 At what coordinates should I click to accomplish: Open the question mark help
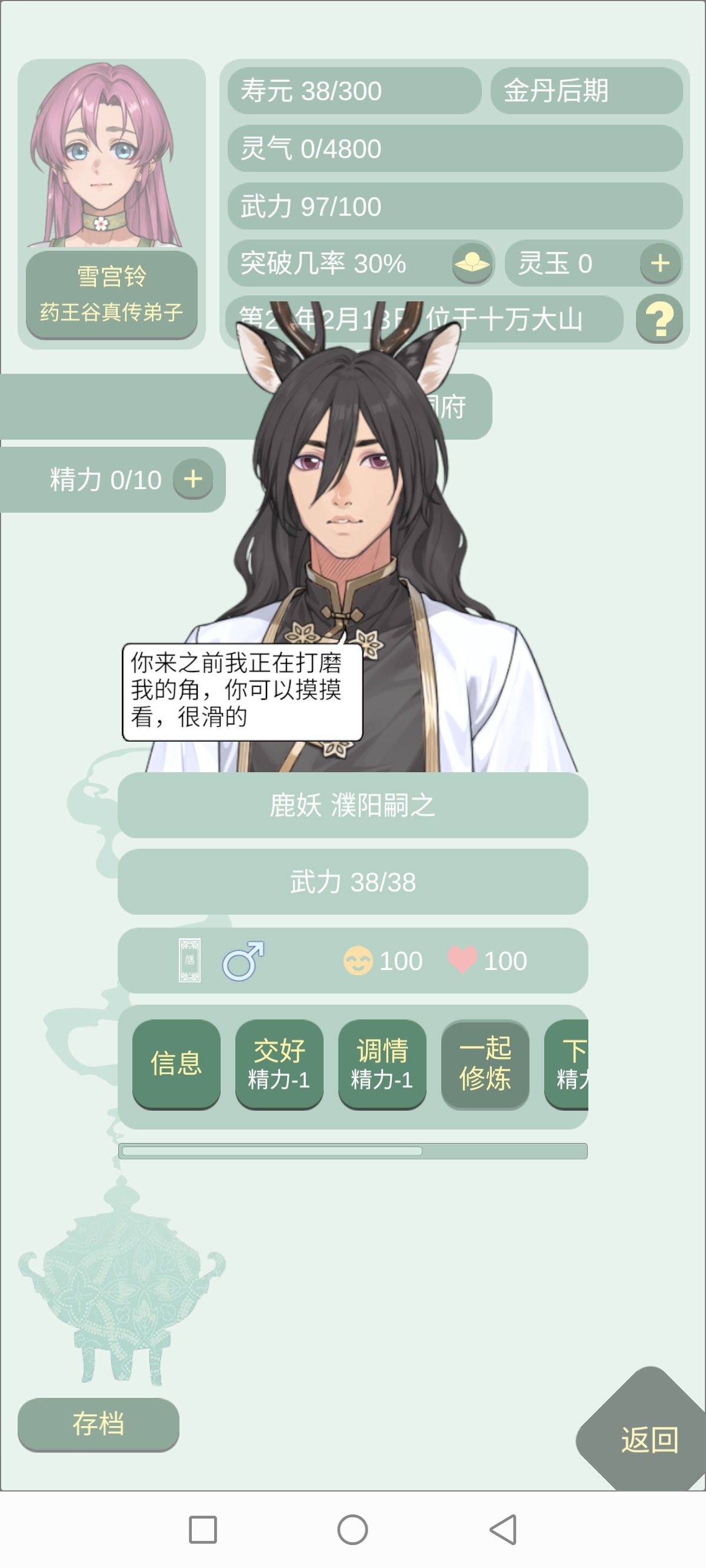[659, 318]
